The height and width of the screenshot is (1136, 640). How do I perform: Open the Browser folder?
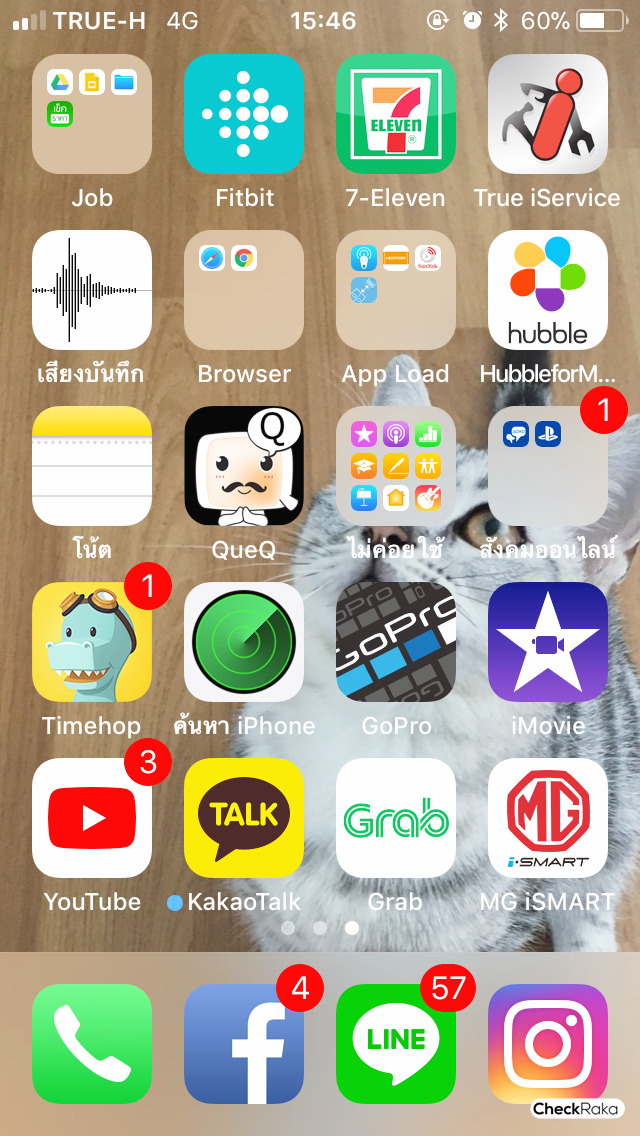coord(244,290)
